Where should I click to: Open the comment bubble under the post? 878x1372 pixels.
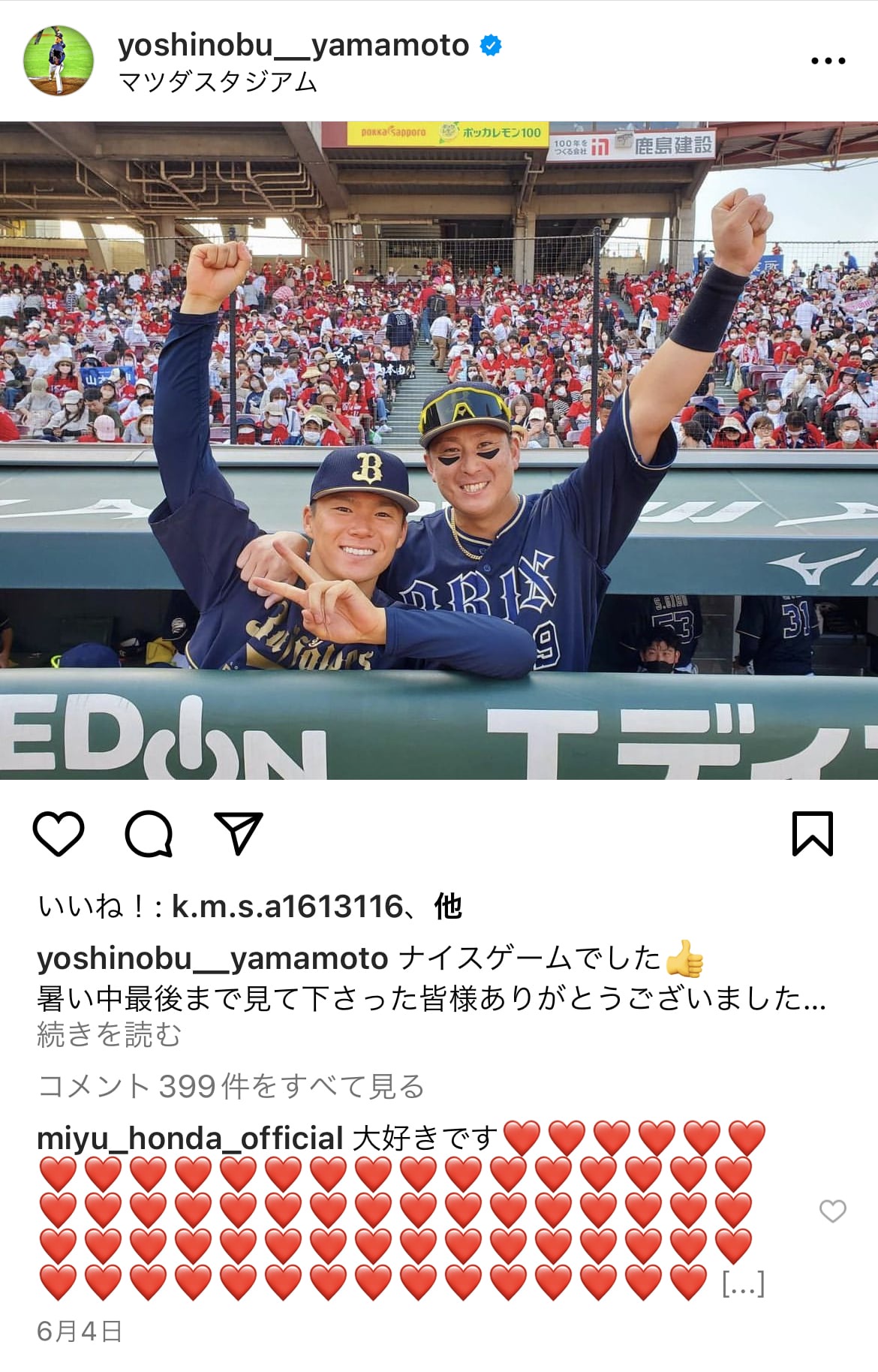149,833
